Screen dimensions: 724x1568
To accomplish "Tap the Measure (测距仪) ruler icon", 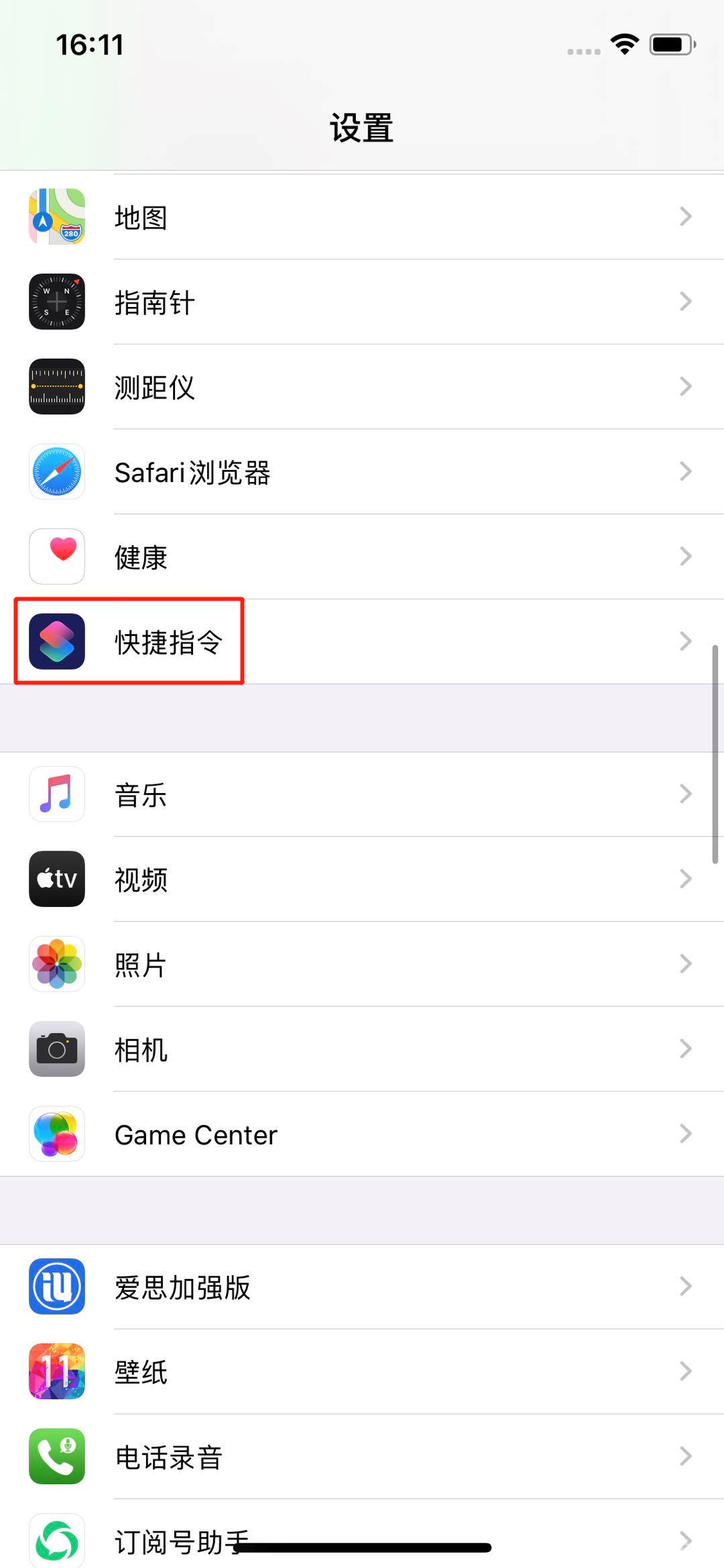I will (56, 387).
